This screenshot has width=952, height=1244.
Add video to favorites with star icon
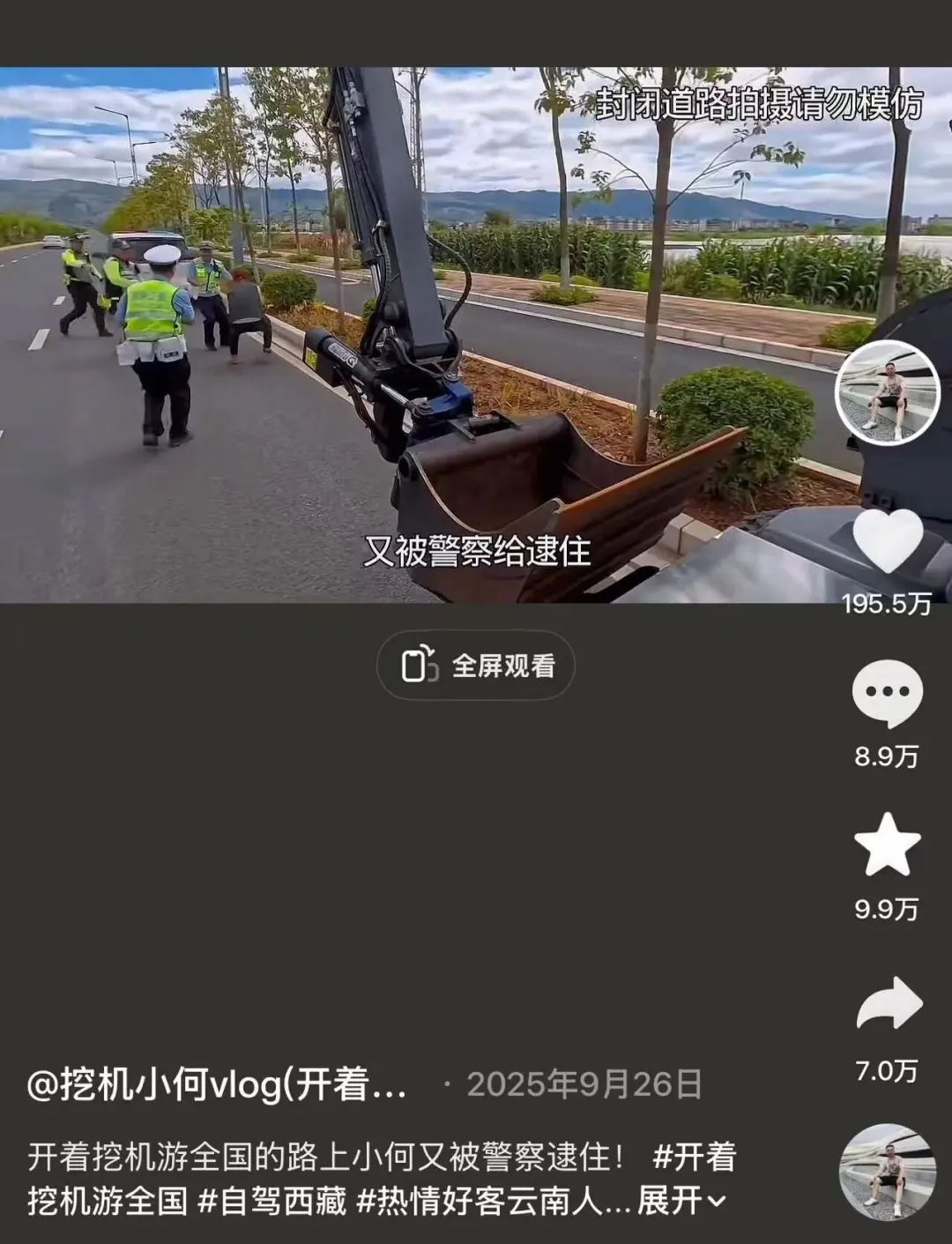click(887, 845)
